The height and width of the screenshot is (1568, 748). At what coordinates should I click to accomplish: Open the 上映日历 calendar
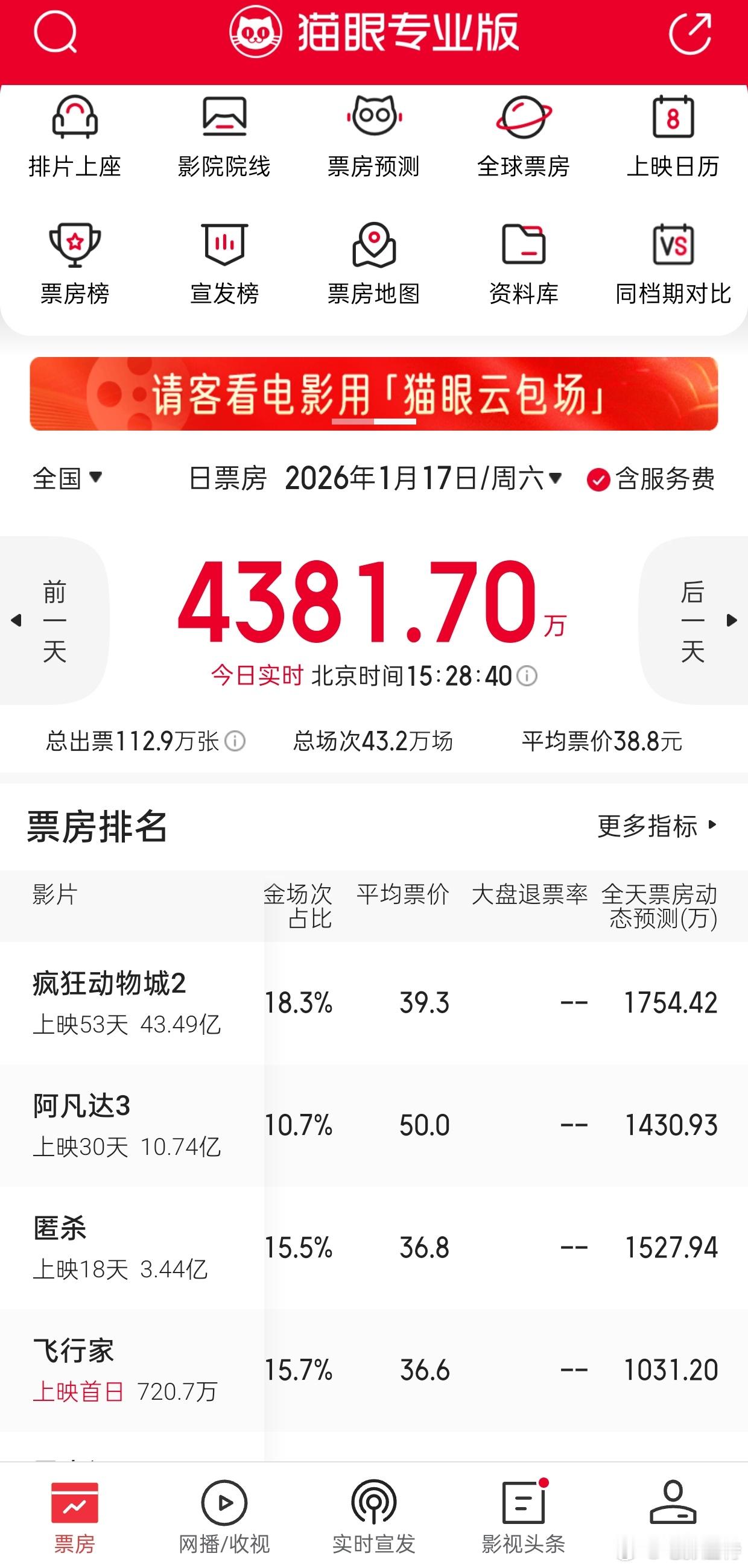pyautogui.click(x=673, y=135)
